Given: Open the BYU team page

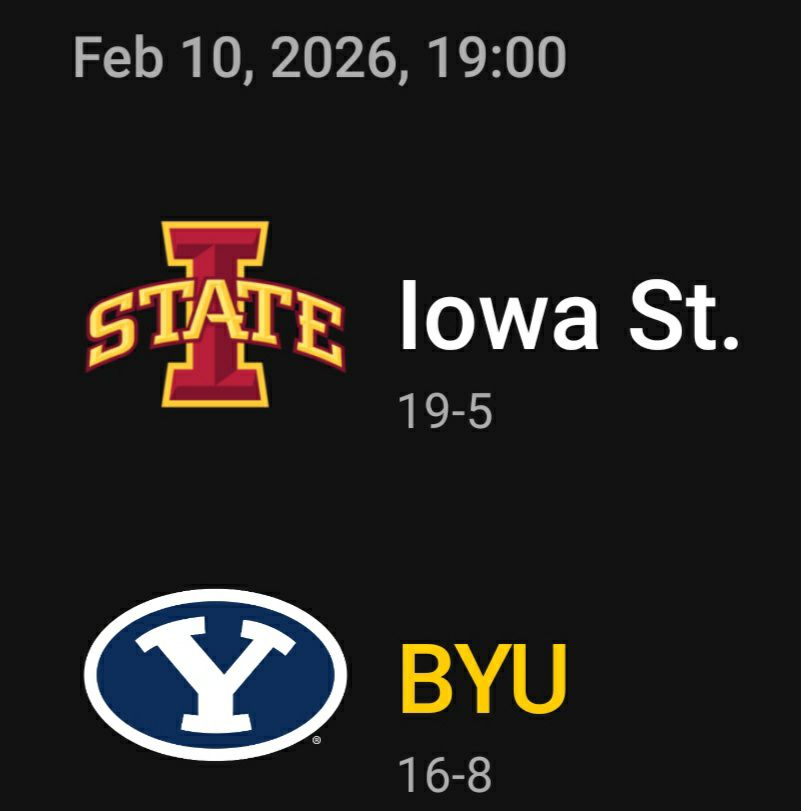Looking at the screenshot, I should pyautogui.click(x=484, y=679).
